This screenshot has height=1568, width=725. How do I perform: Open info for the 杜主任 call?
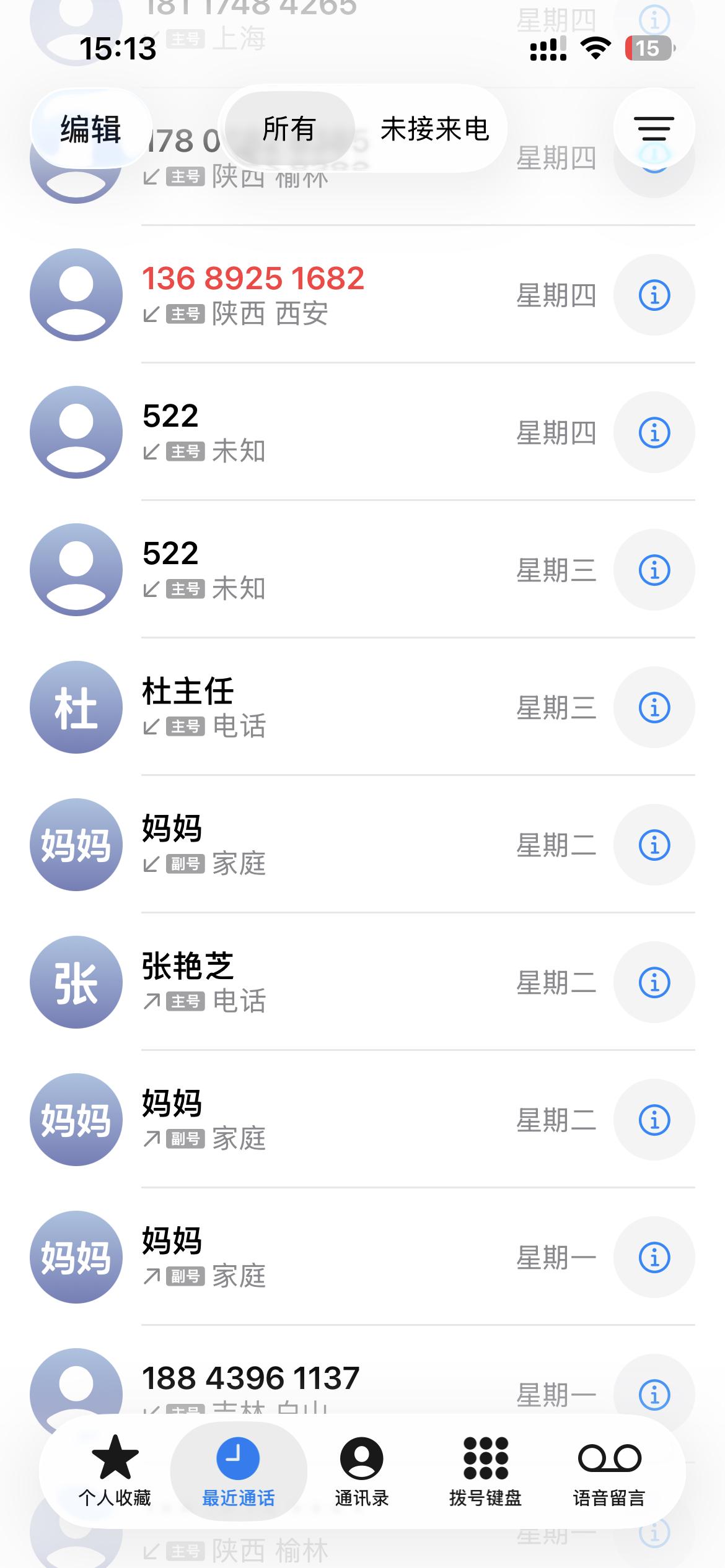(x=654, y=706)
